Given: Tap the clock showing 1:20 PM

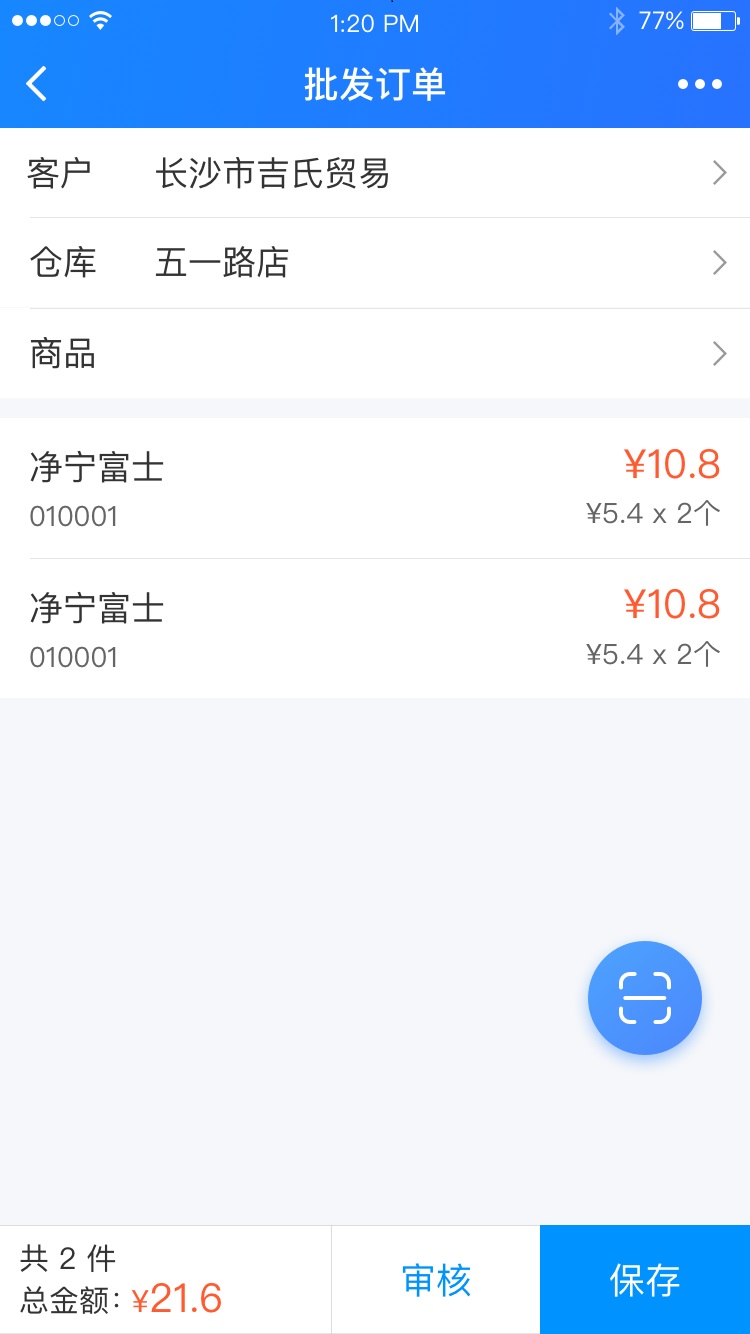Looking at the screenshot, I should (374, 23).
